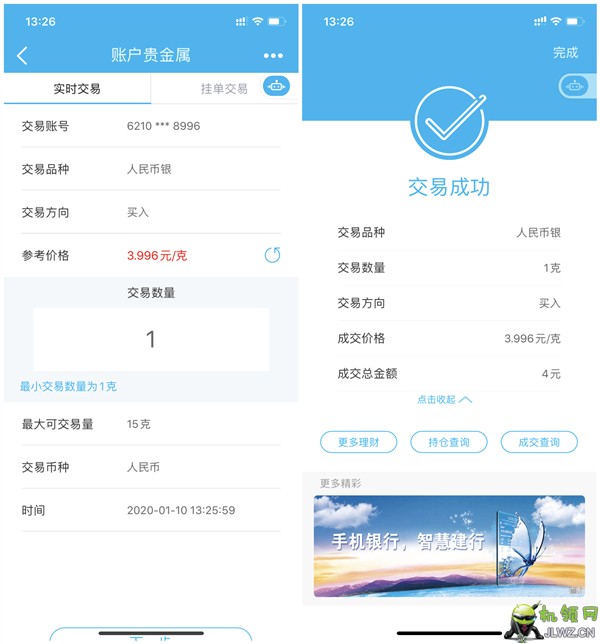
Task: Open the three-dot overflow menu
Action: (x=273, y=56)
